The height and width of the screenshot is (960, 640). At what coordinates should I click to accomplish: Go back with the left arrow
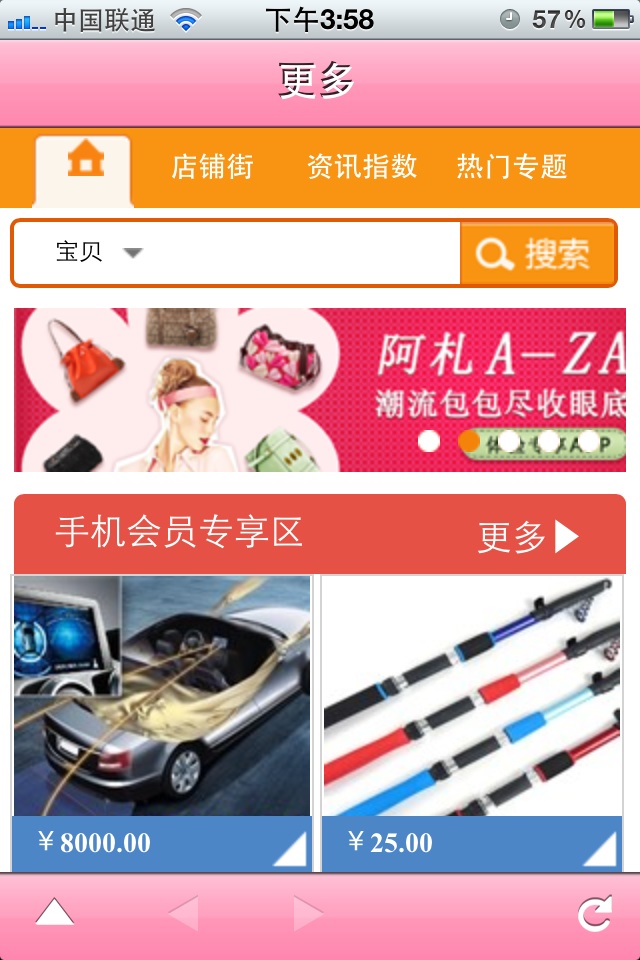[x=184, y=912]
